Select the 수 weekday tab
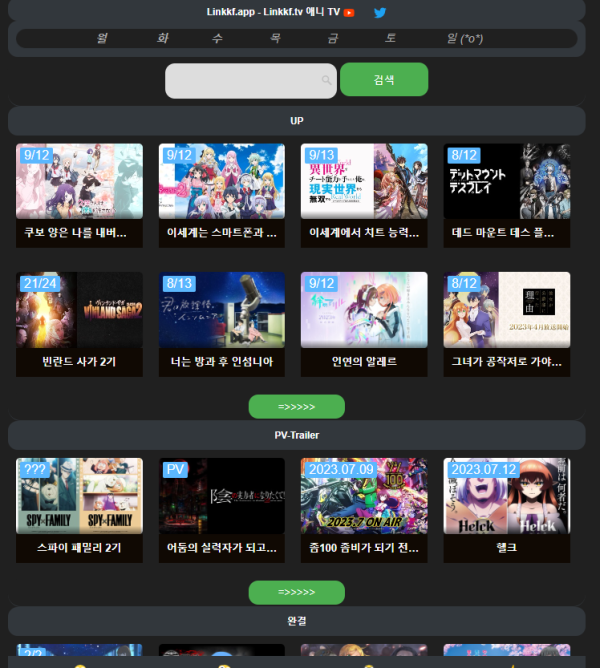 point(217,39)
